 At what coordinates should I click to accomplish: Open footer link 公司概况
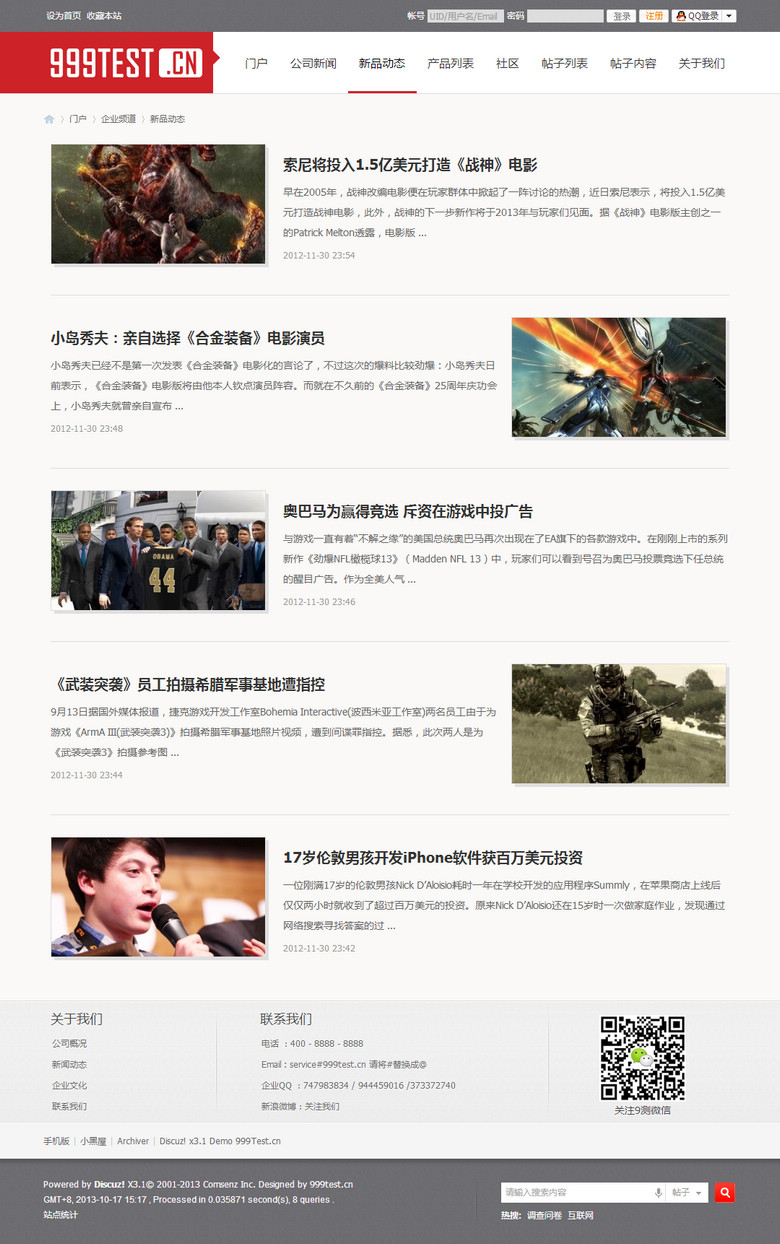click(x=69, y=1043)
